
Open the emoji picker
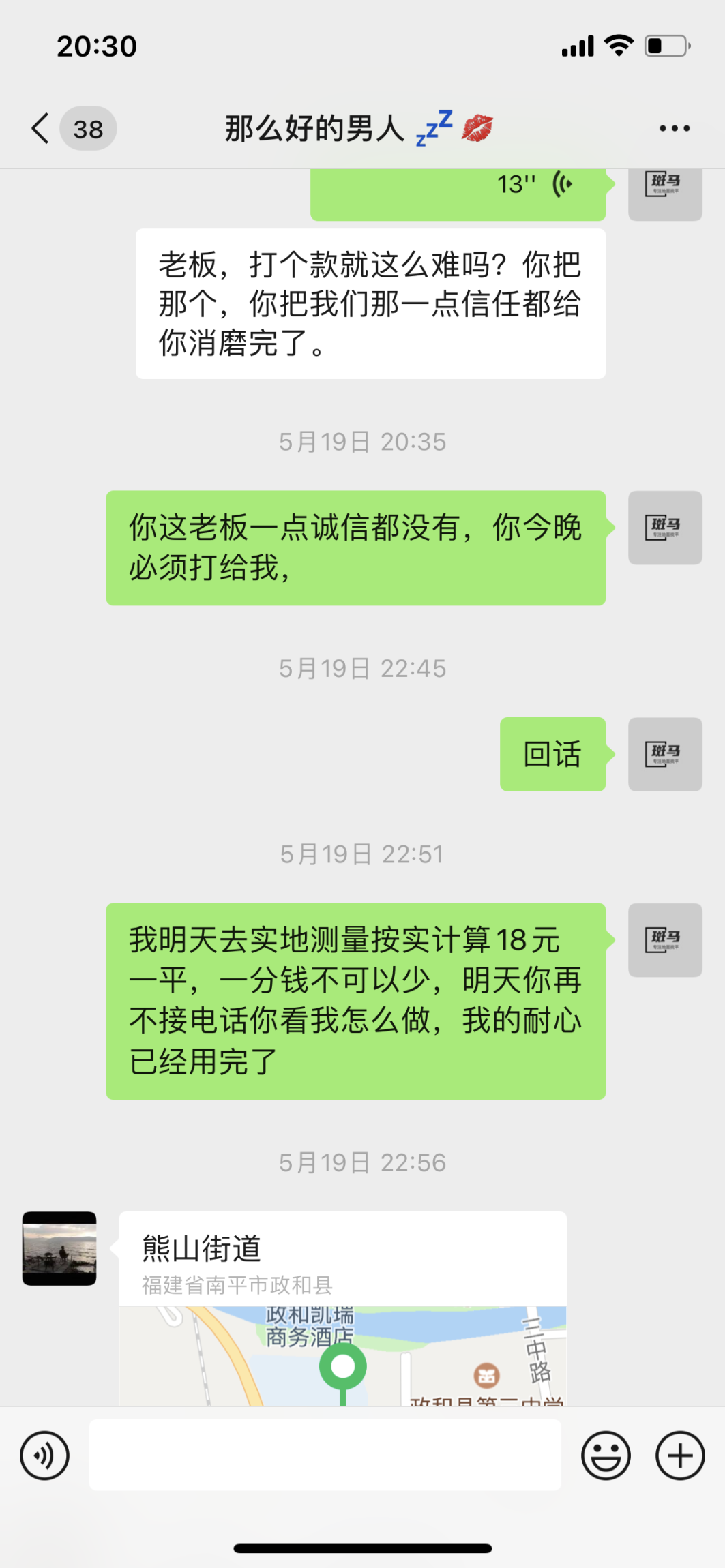pos(605,1456)
